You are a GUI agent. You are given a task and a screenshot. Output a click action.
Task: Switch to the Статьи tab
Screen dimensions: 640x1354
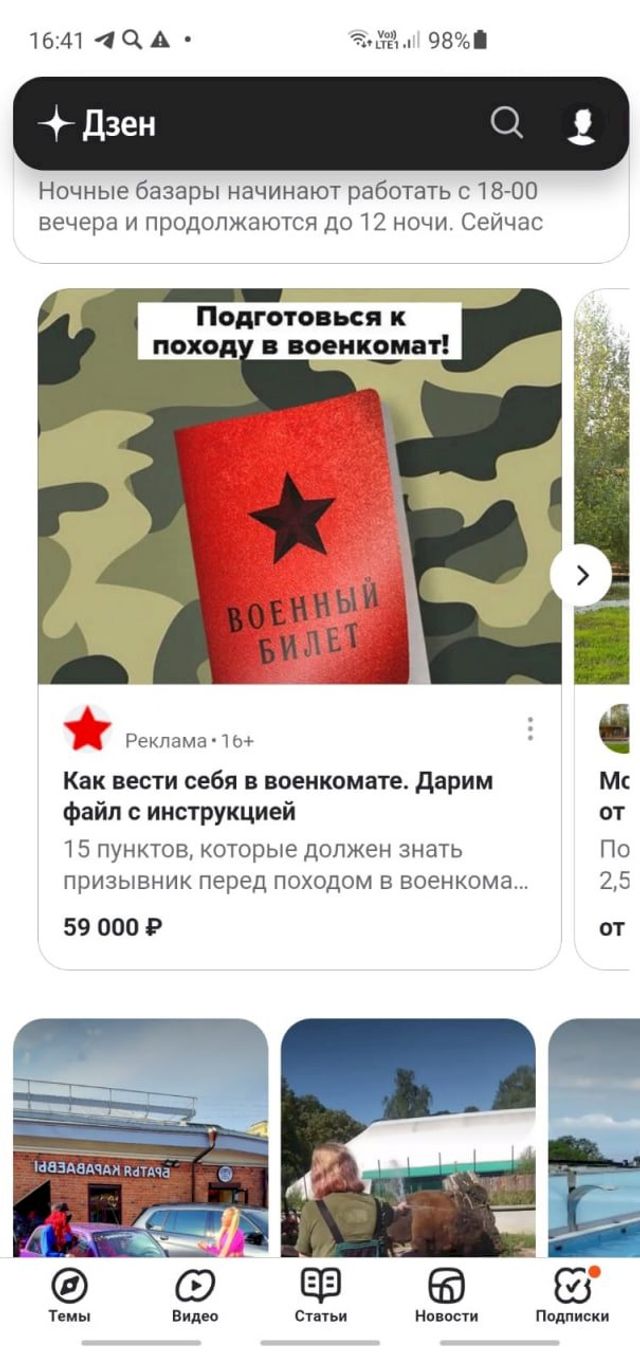click(x=321, y=1295)
